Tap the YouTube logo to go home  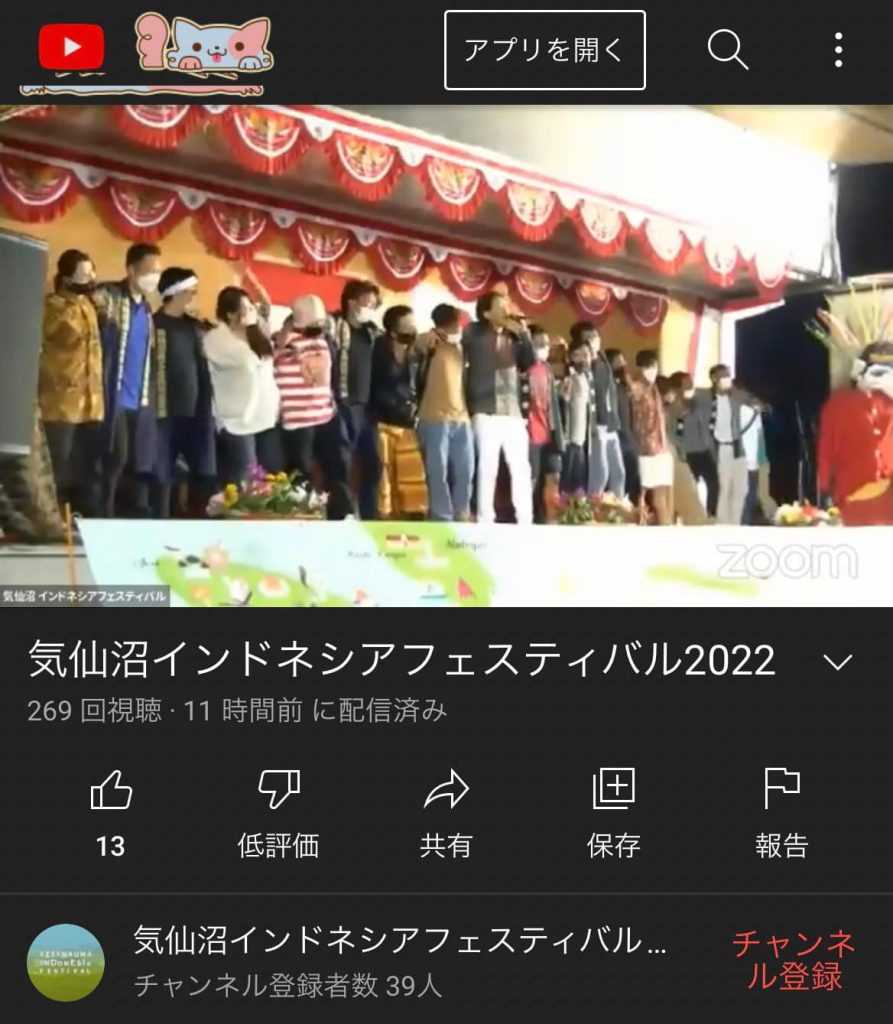click(x=71, y=47)
